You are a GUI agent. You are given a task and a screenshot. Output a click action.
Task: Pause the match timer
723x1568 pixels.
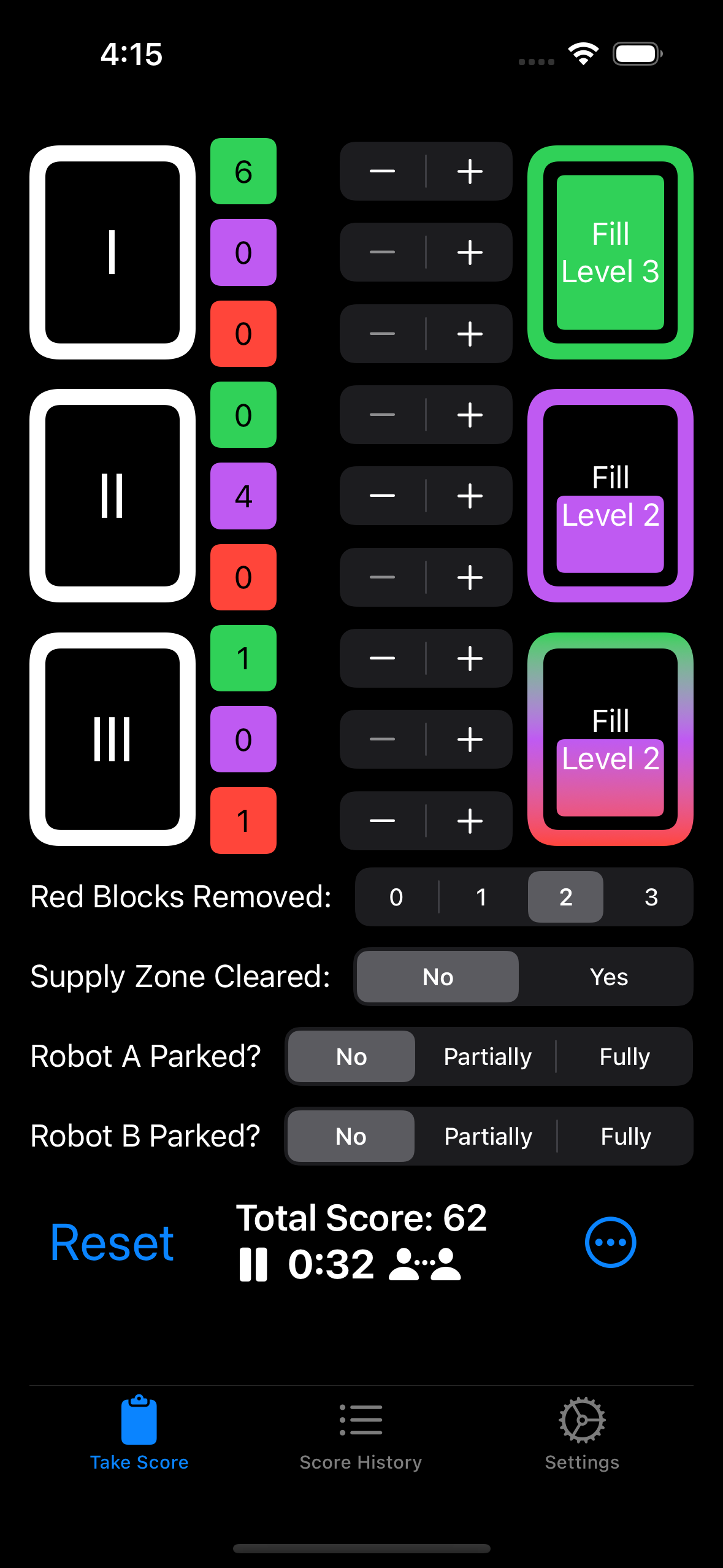253,1264
